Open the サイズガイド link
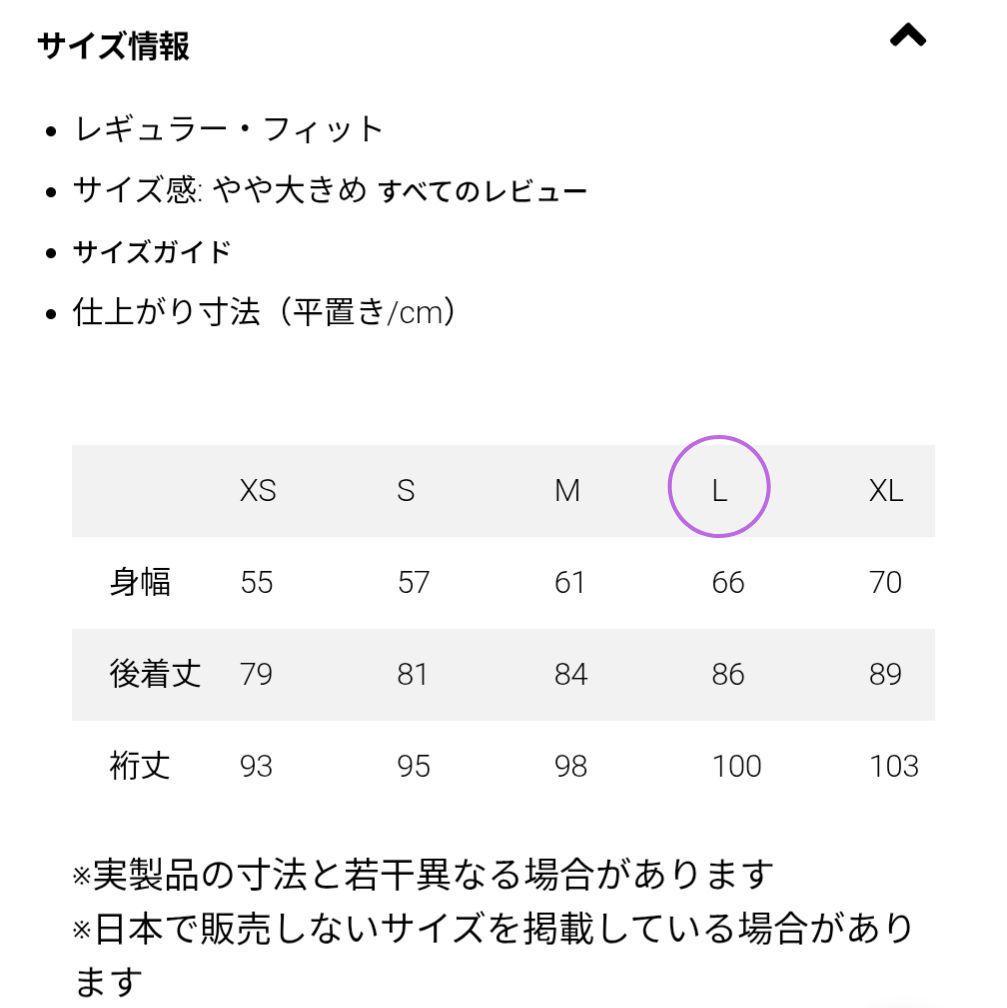Screen dimensions: 1007x1008 pyautogui.click(x=152, y=251)
